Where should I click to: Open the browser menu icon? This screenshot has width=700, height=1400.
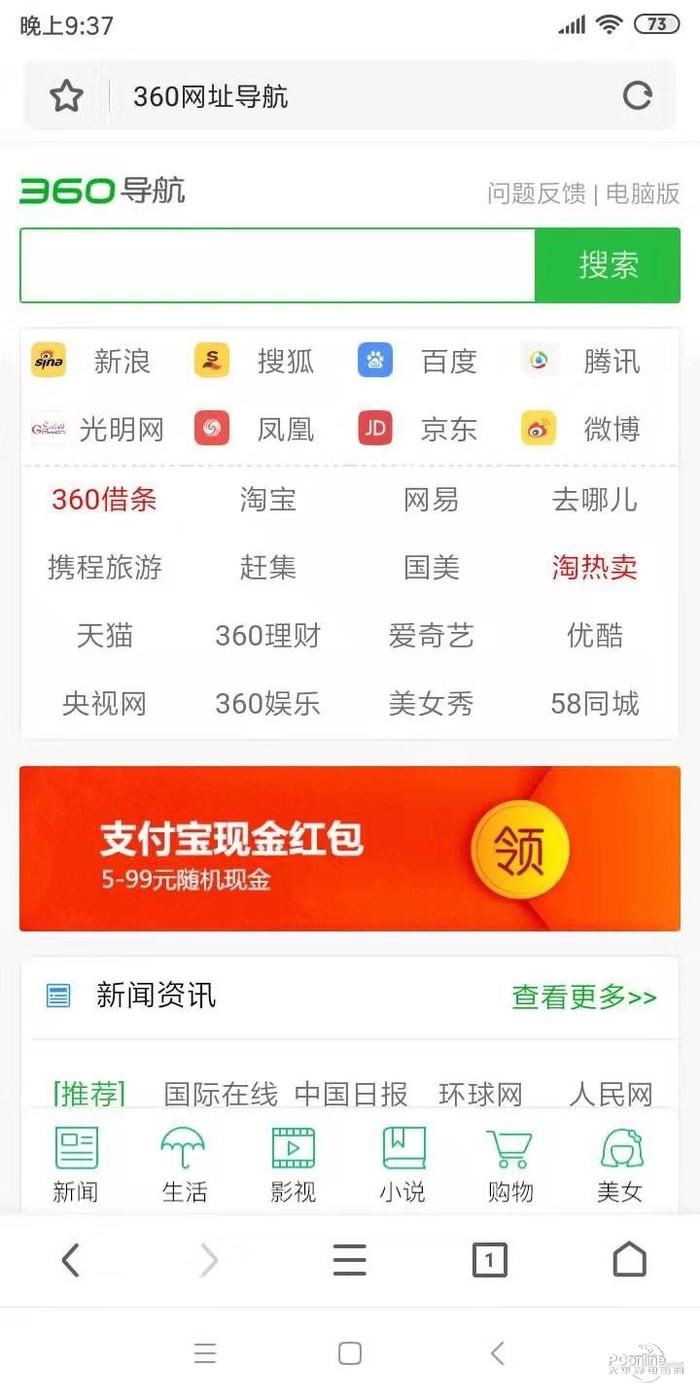349,1260
